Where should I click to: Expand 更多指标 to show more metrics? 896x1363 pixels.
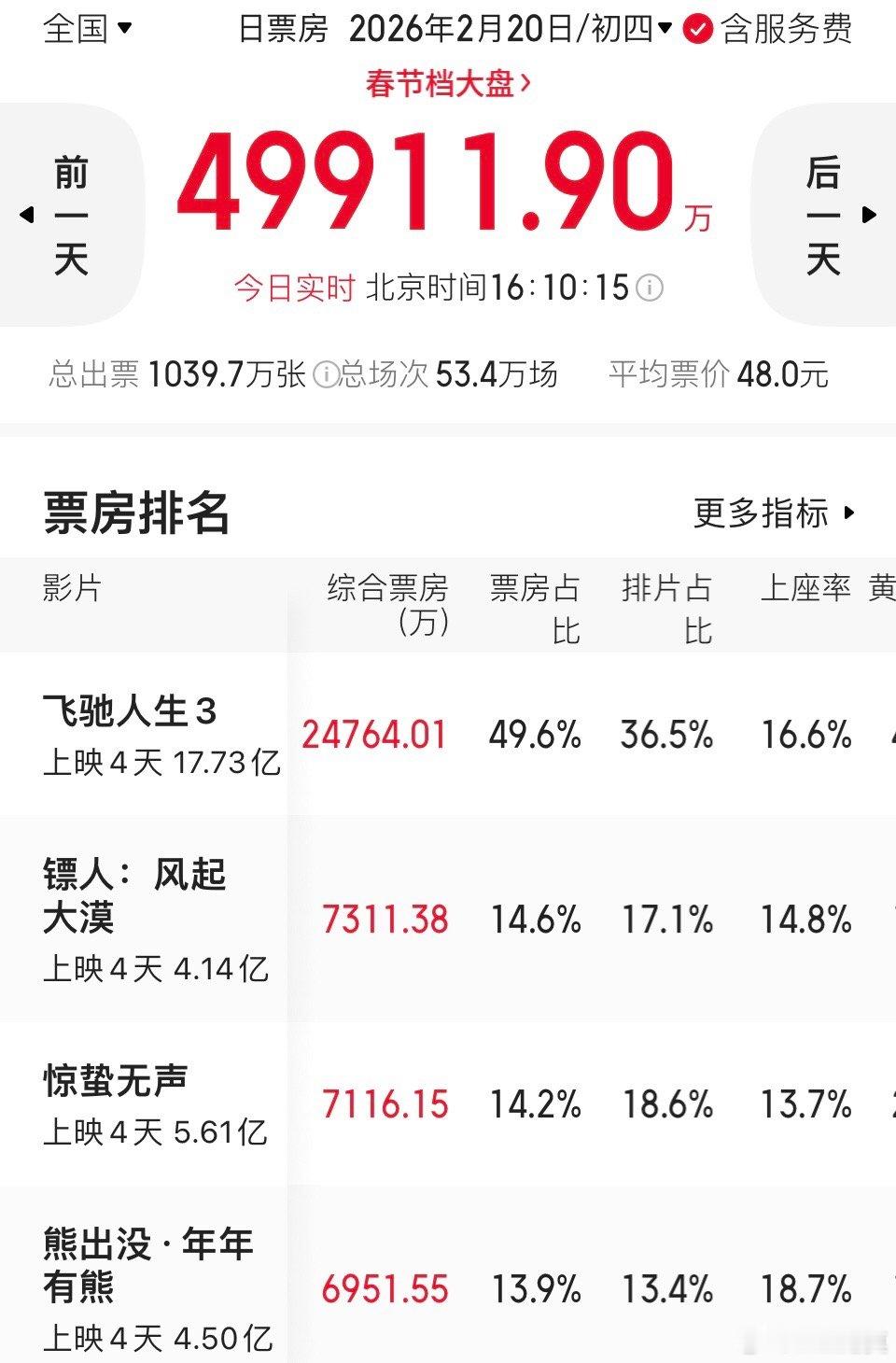click(x=763, y=513)
